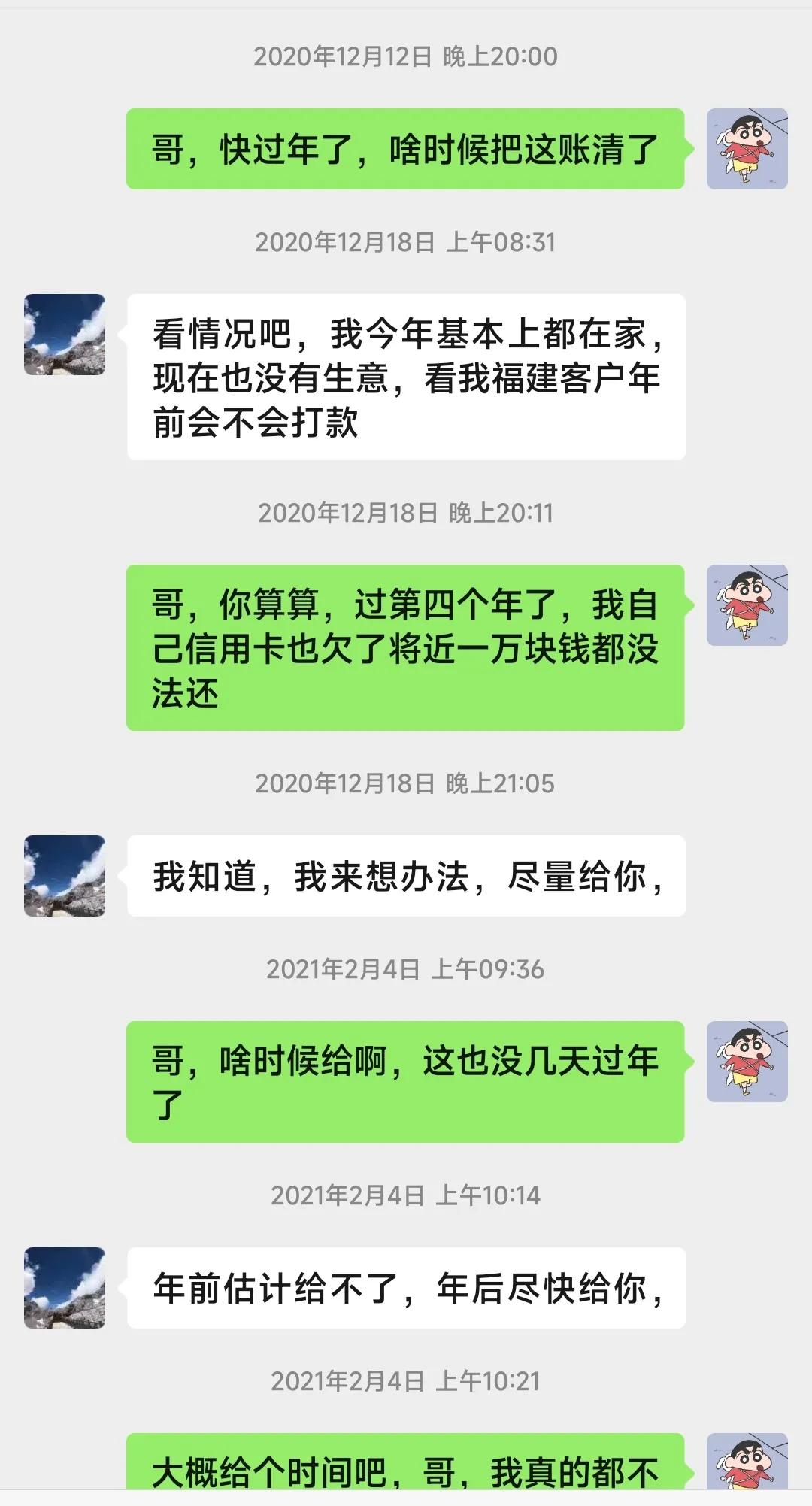The image size is (812, 1506).
Task: Select the 2020年12月18日 上午08:31 timestamp
Action: tap(404, 243)
